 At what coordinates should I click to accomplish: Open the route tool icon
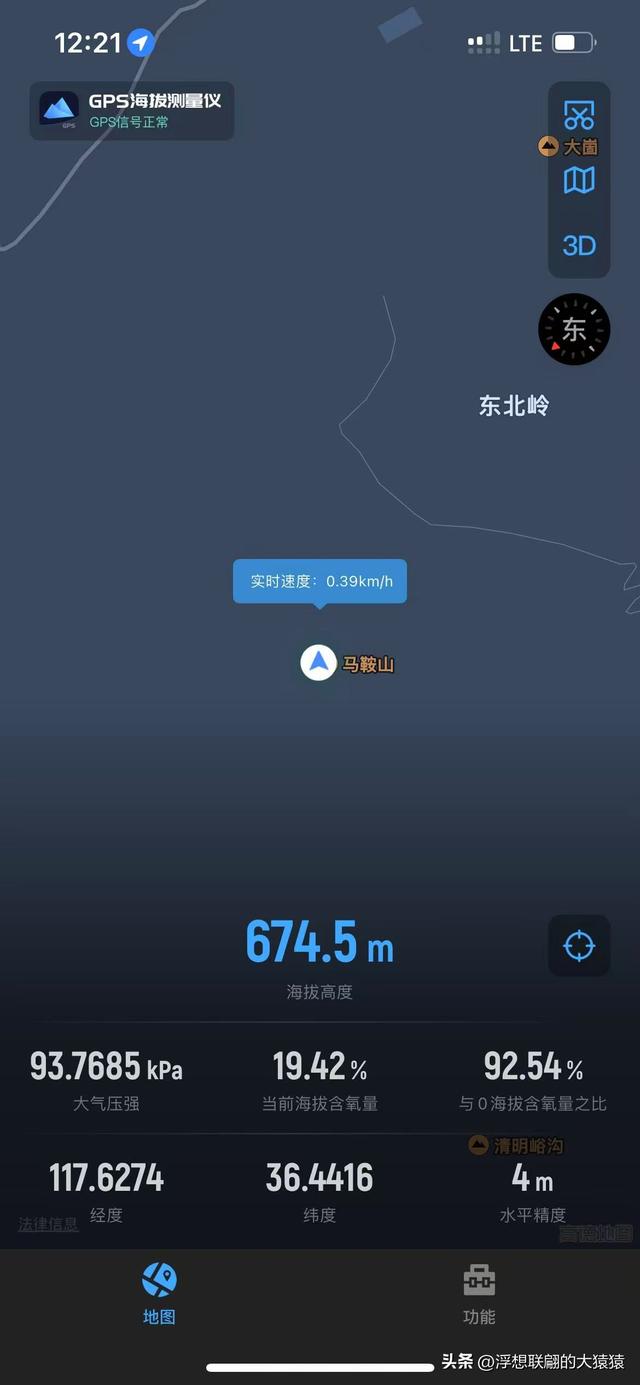pyautogui.click(x=579, y=115)
